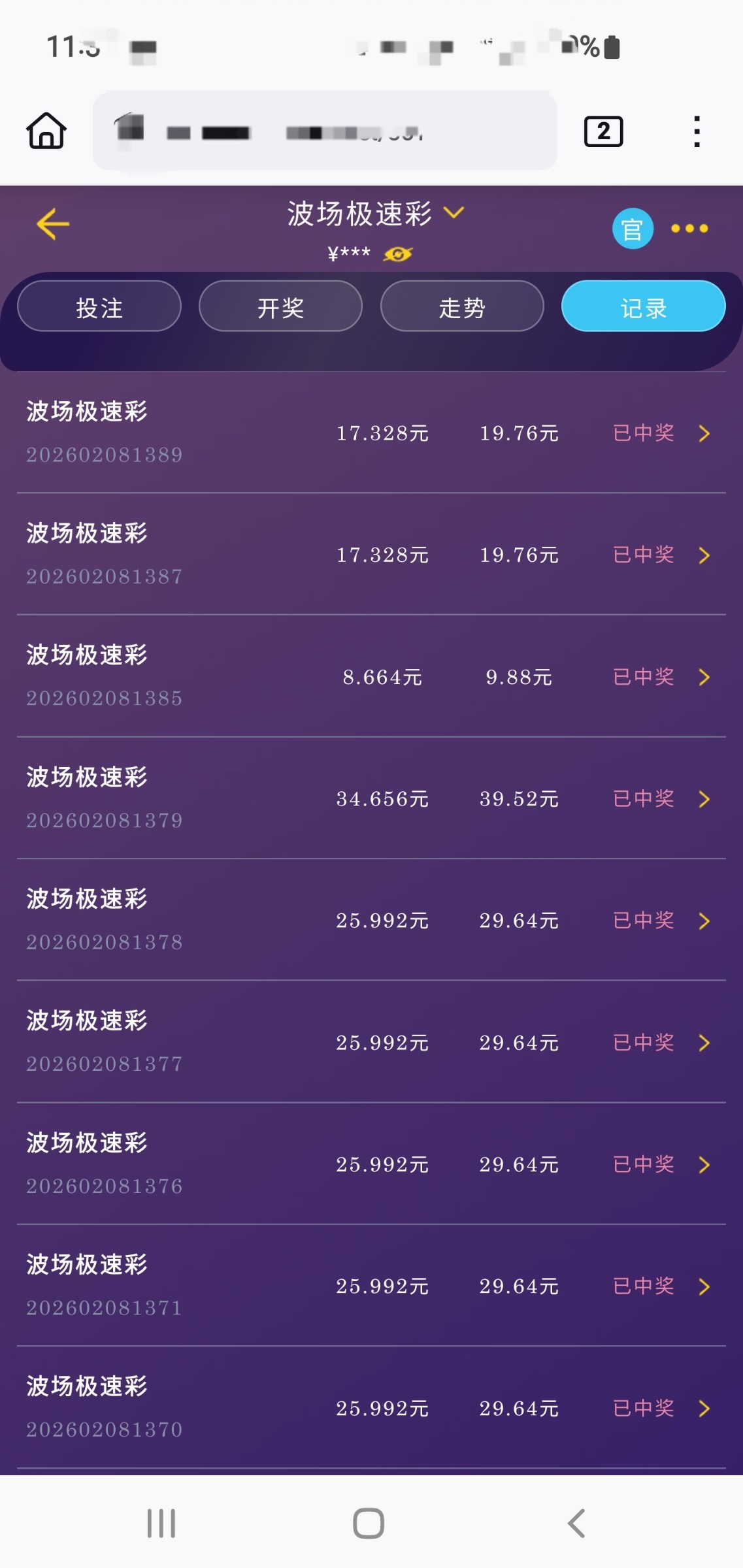This screenshot has width=743, height=1568.
Task: Expand record 202602081389 details
Action: pos(703,433)
